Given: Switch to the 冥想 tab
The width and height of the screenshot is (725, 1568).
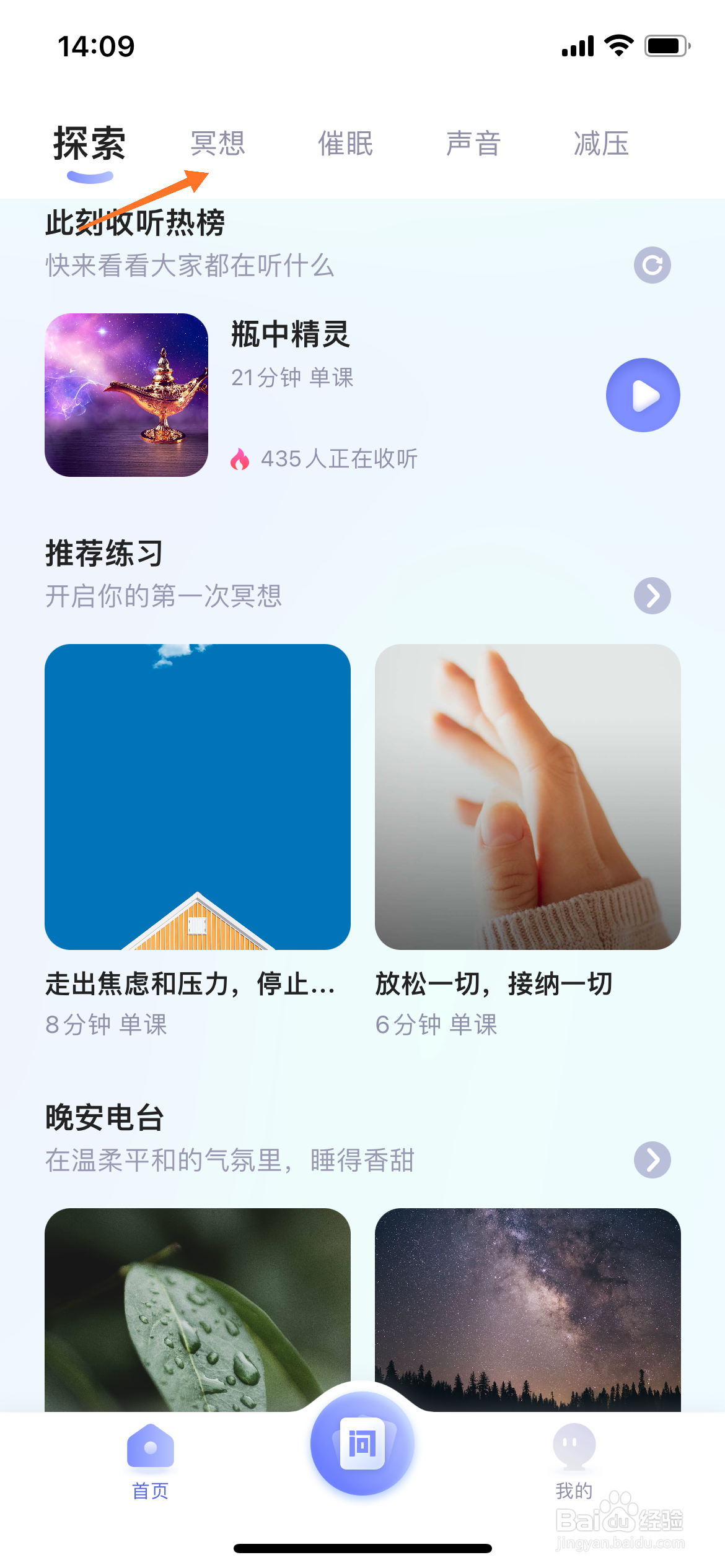Looking at the screenshot, I should click(217, 144).
